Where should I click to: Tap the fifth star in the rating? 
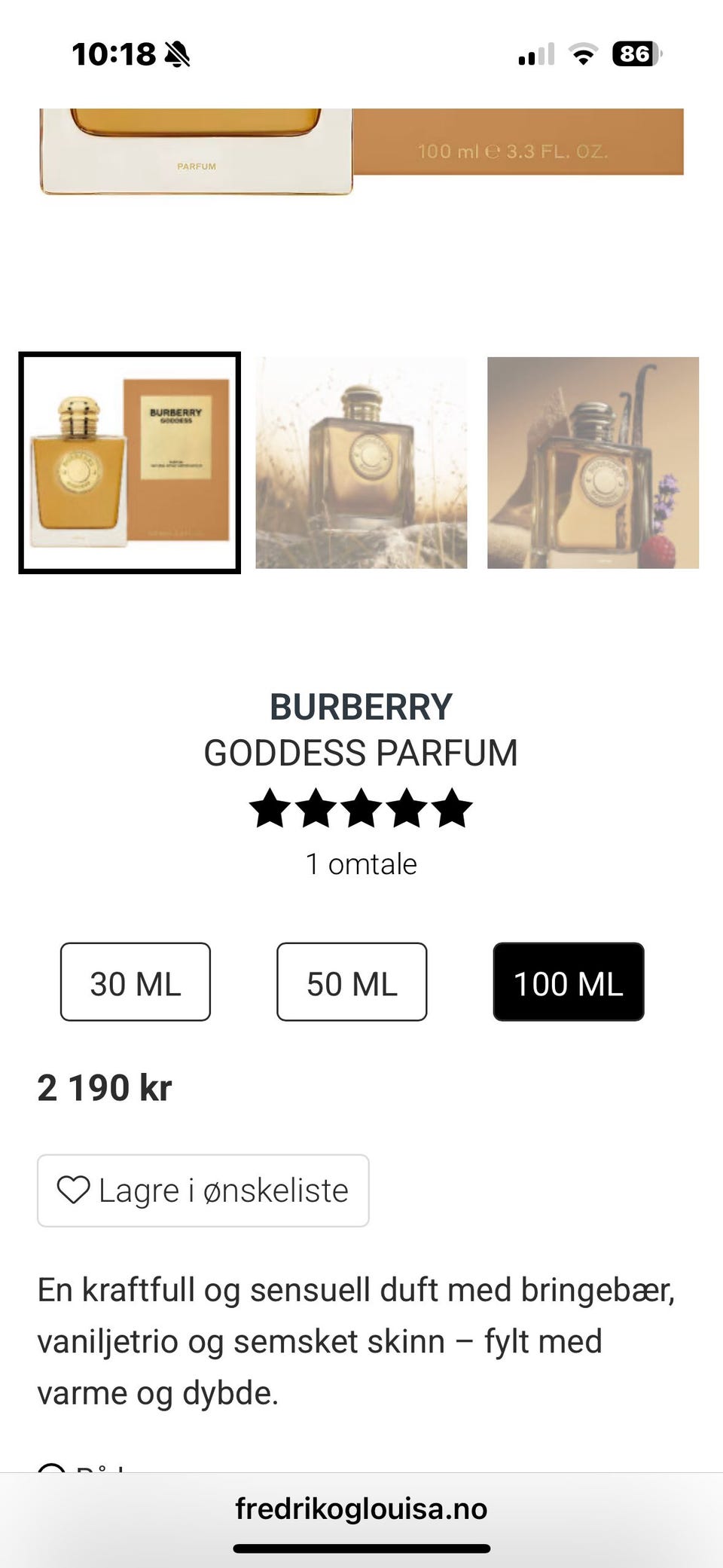[452, 808]
